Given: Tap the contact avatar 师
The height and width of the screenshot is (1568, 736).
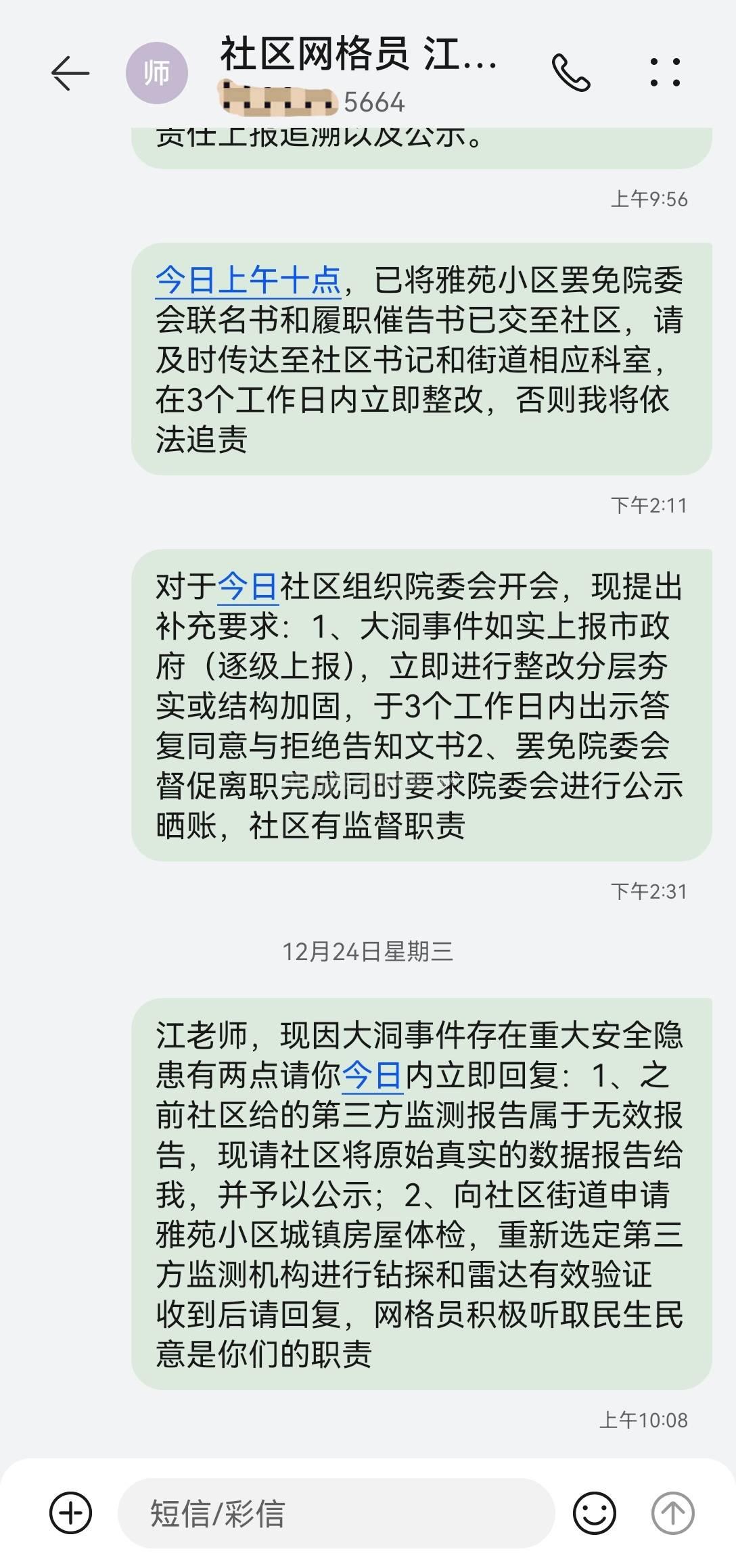Looking at the screenshot, I should click(x=157, y=73).
